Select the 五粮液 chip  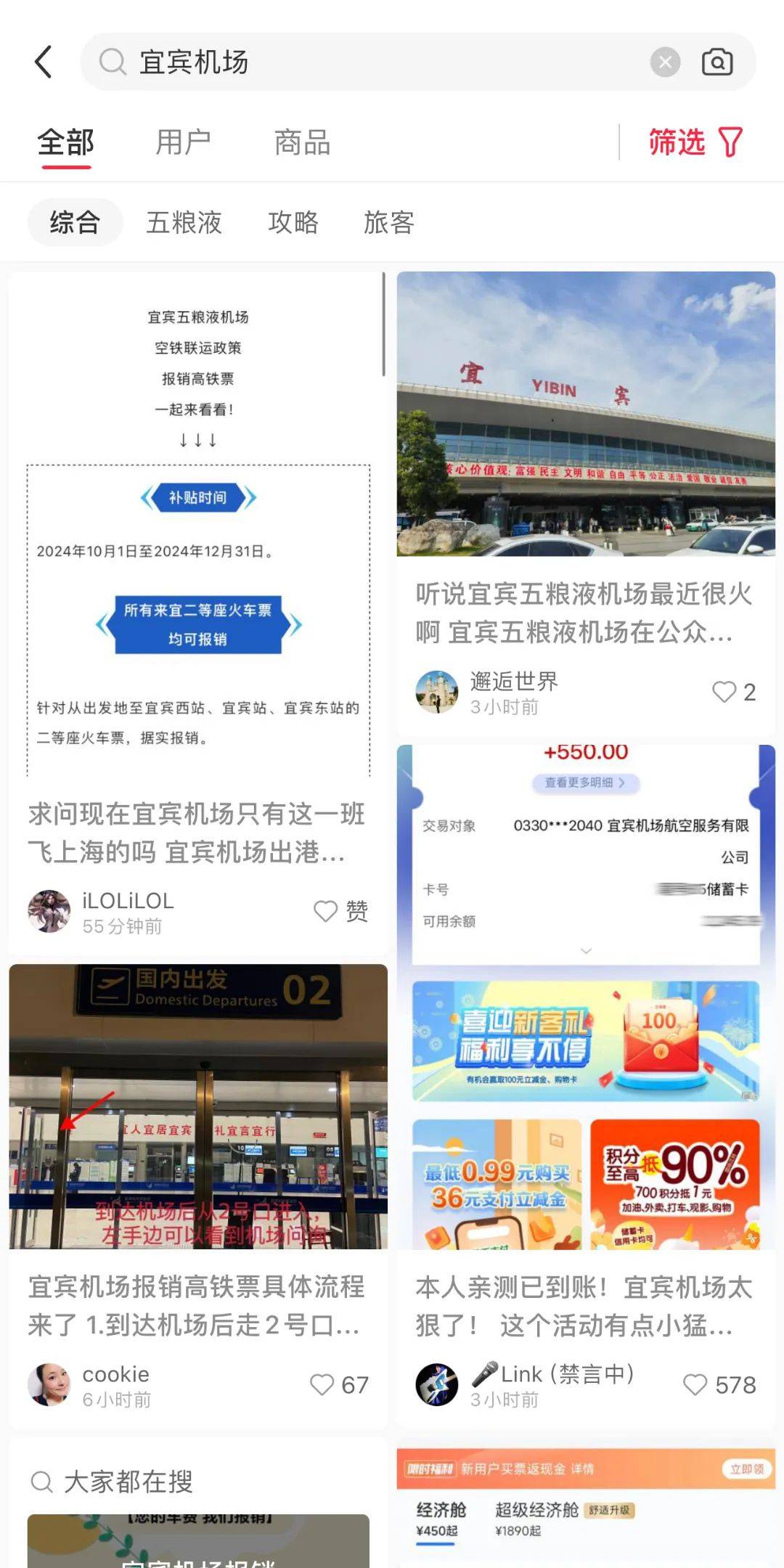pos(184,222)
